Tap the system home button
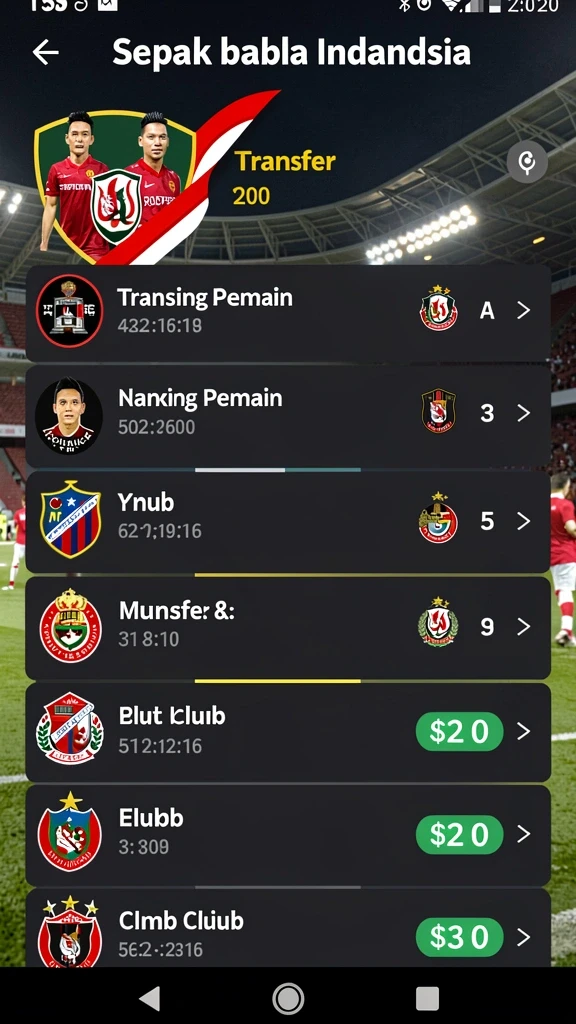The width and height of the screenshot is (576, 1024). pos(288,998)
